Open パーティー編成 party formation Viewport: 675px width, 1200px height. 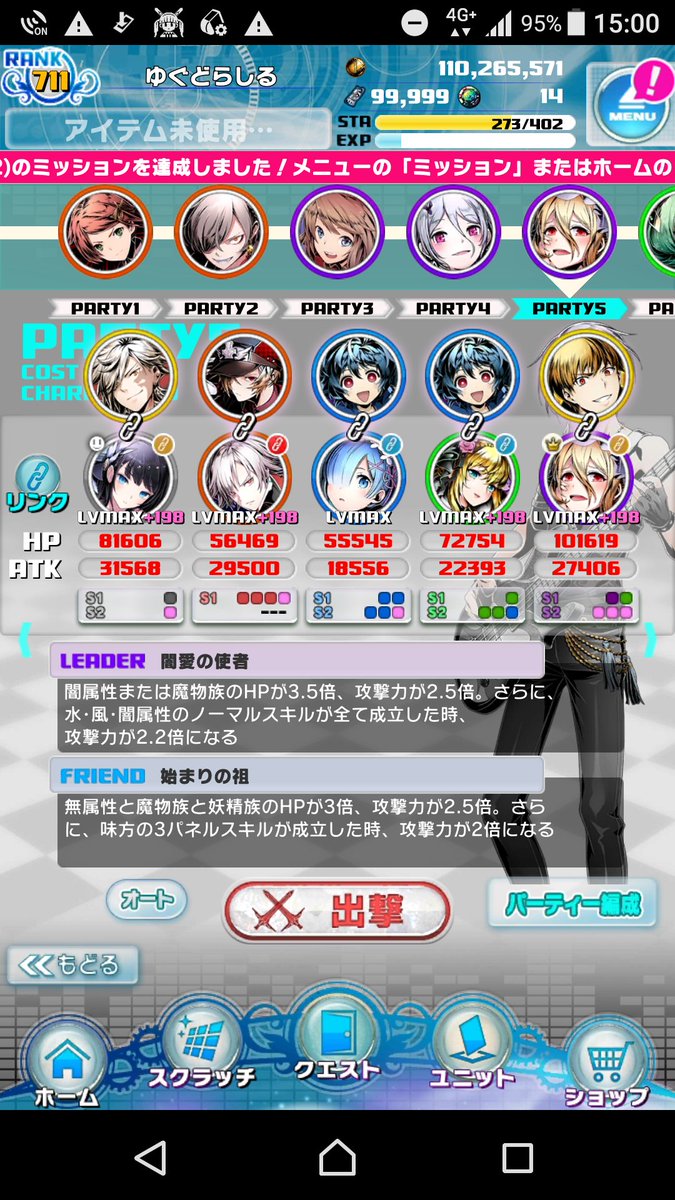pyautogui.click(x=573, y=903)
